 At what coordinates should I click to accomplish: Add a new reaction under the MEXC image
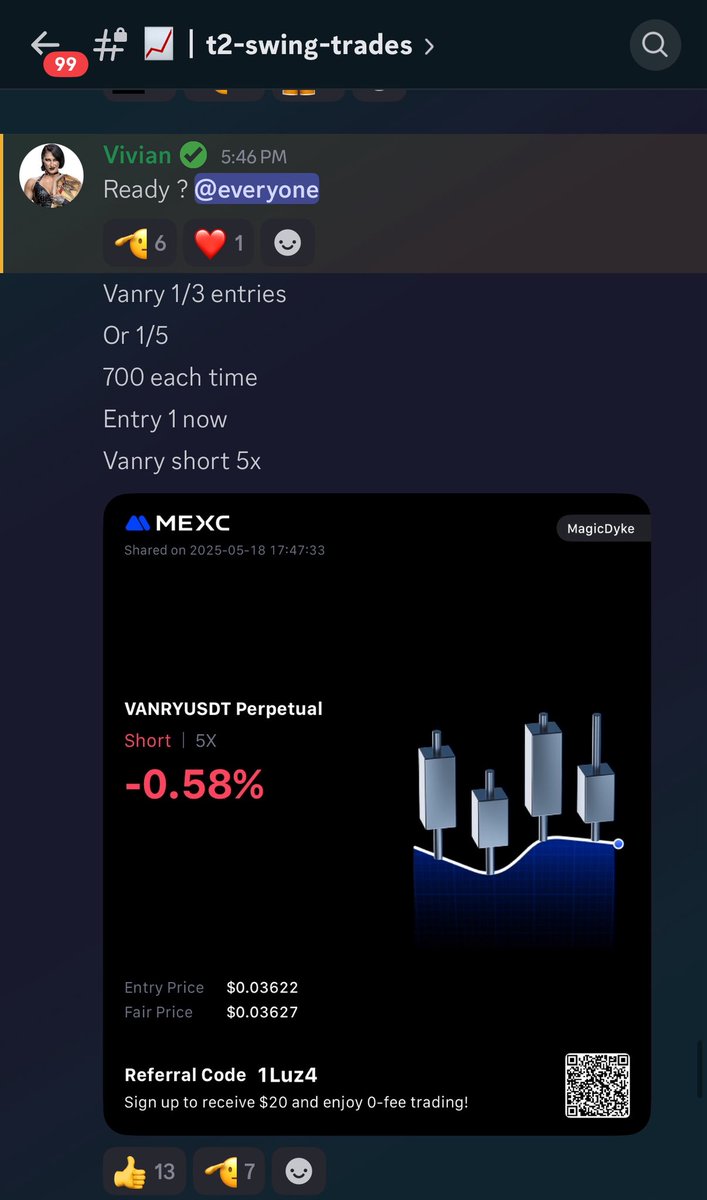[299, 1171]
